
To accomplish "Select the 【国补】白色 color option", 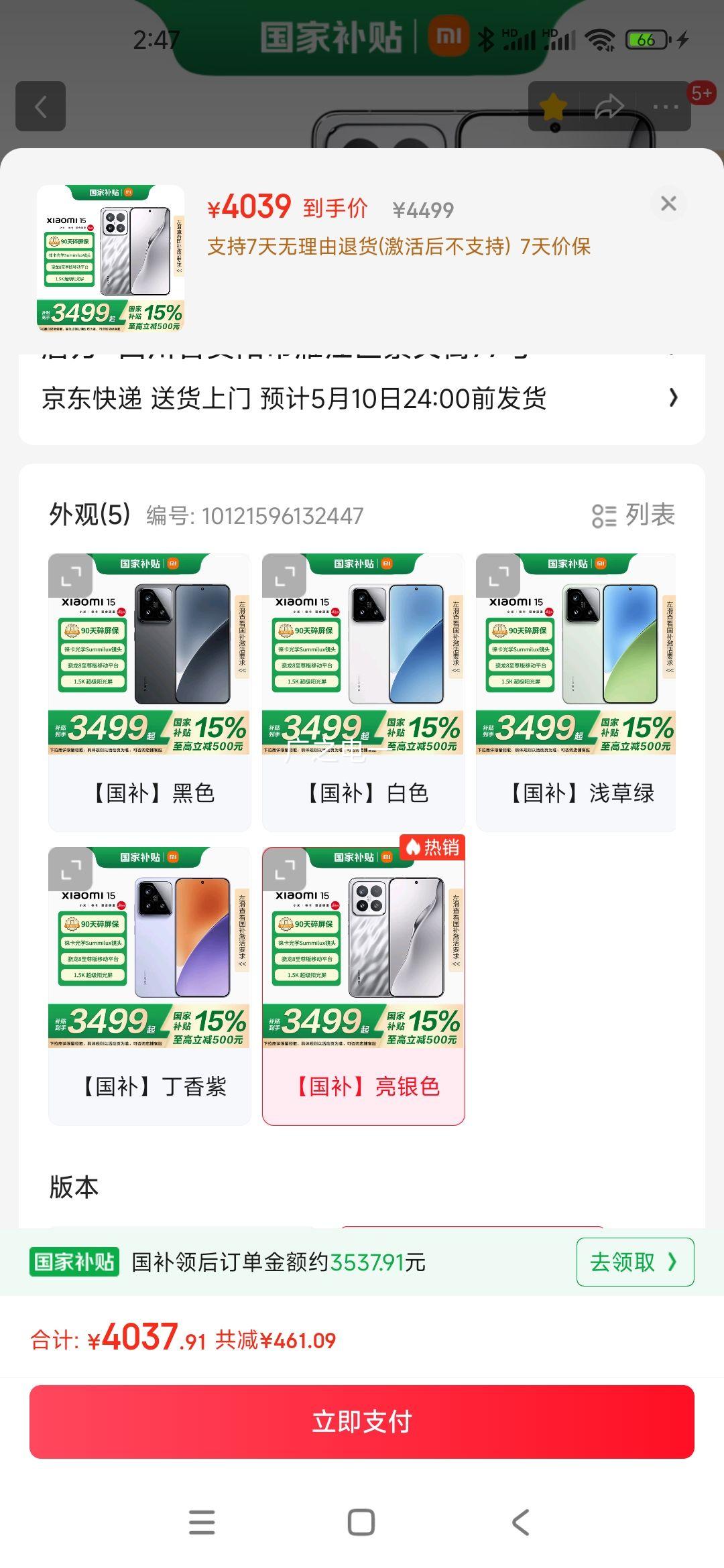I will pos(363,793).
